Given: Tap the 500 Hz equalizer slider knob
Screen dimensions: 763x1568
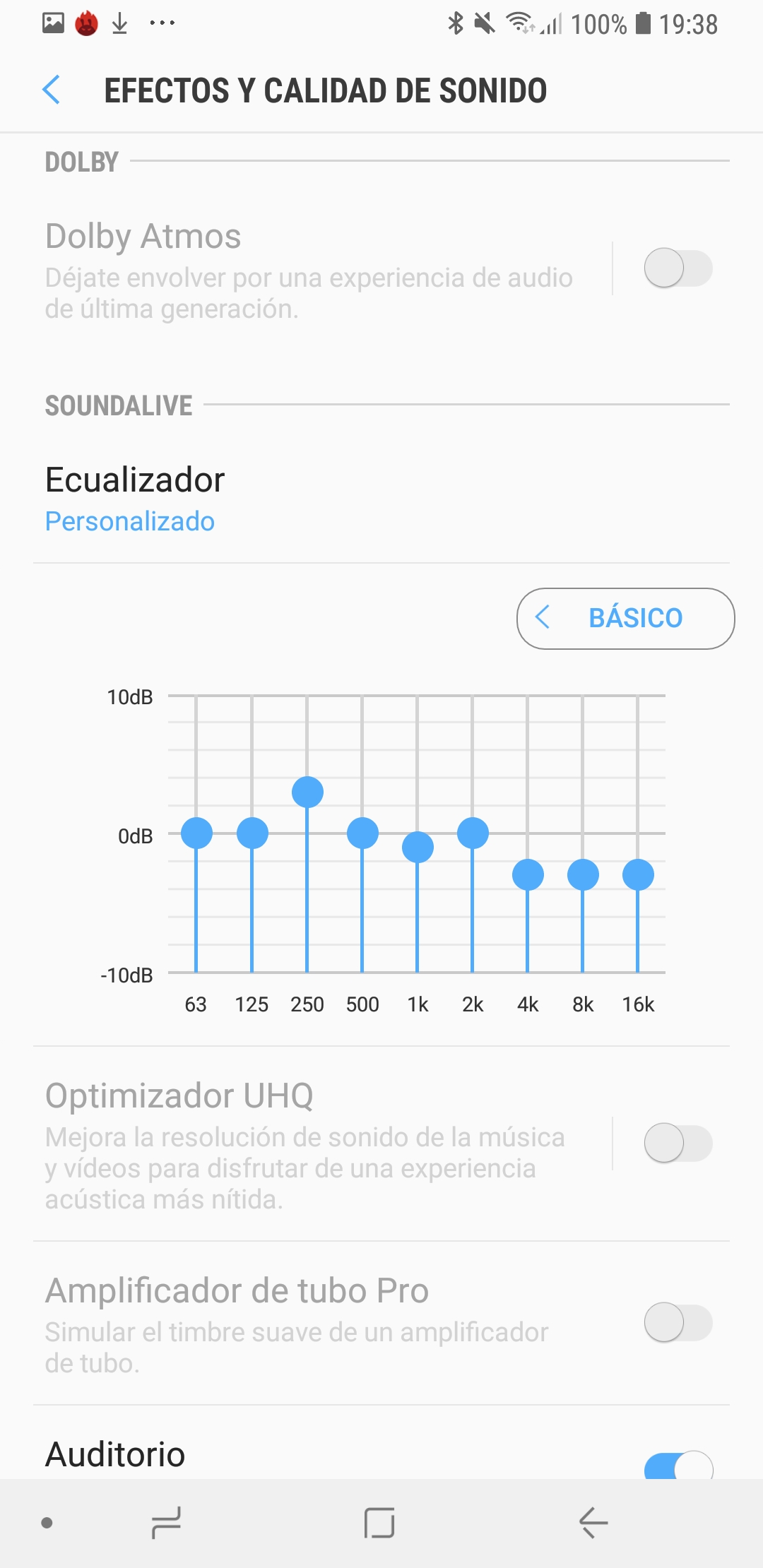Looking at the screenshot, I should (362, 833).
